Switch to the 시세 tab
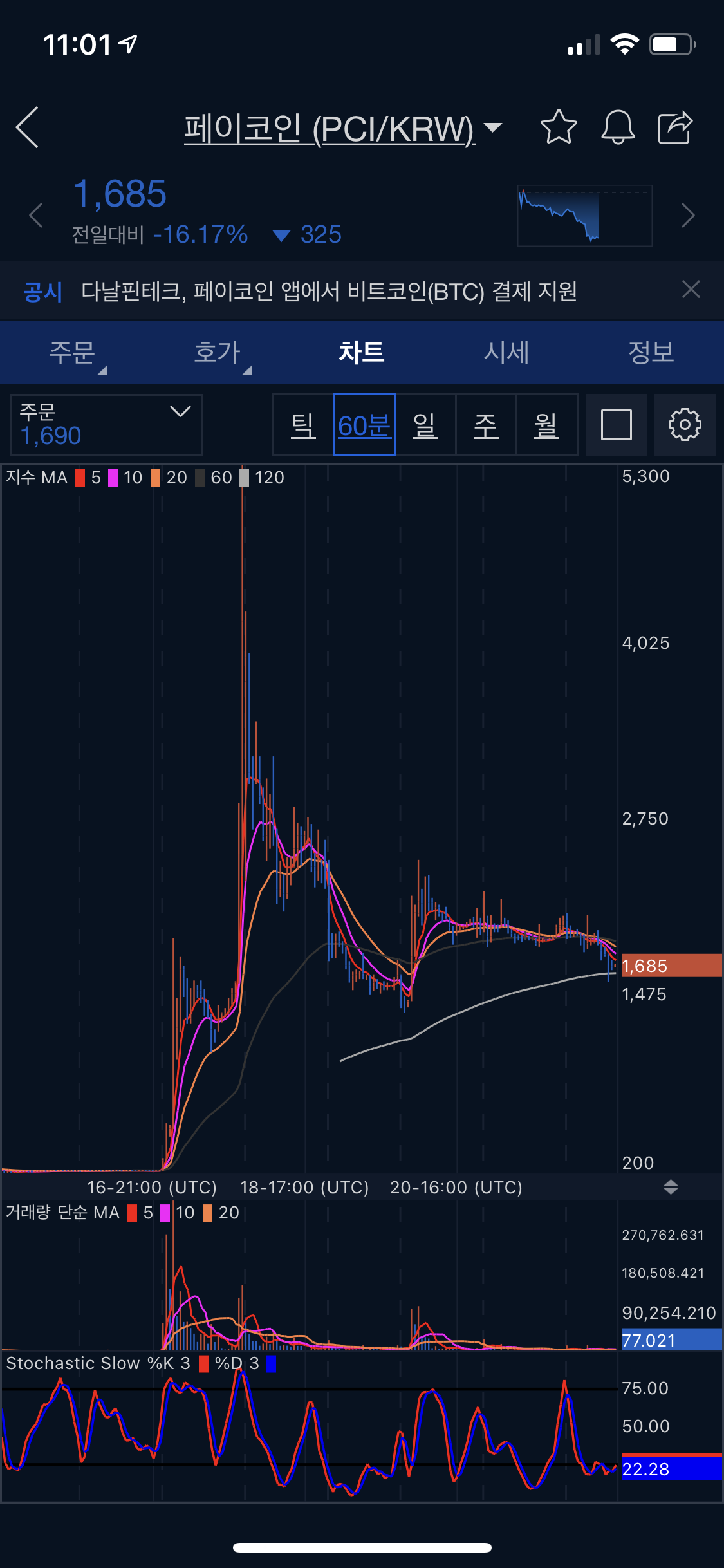 tap(506, 353)
